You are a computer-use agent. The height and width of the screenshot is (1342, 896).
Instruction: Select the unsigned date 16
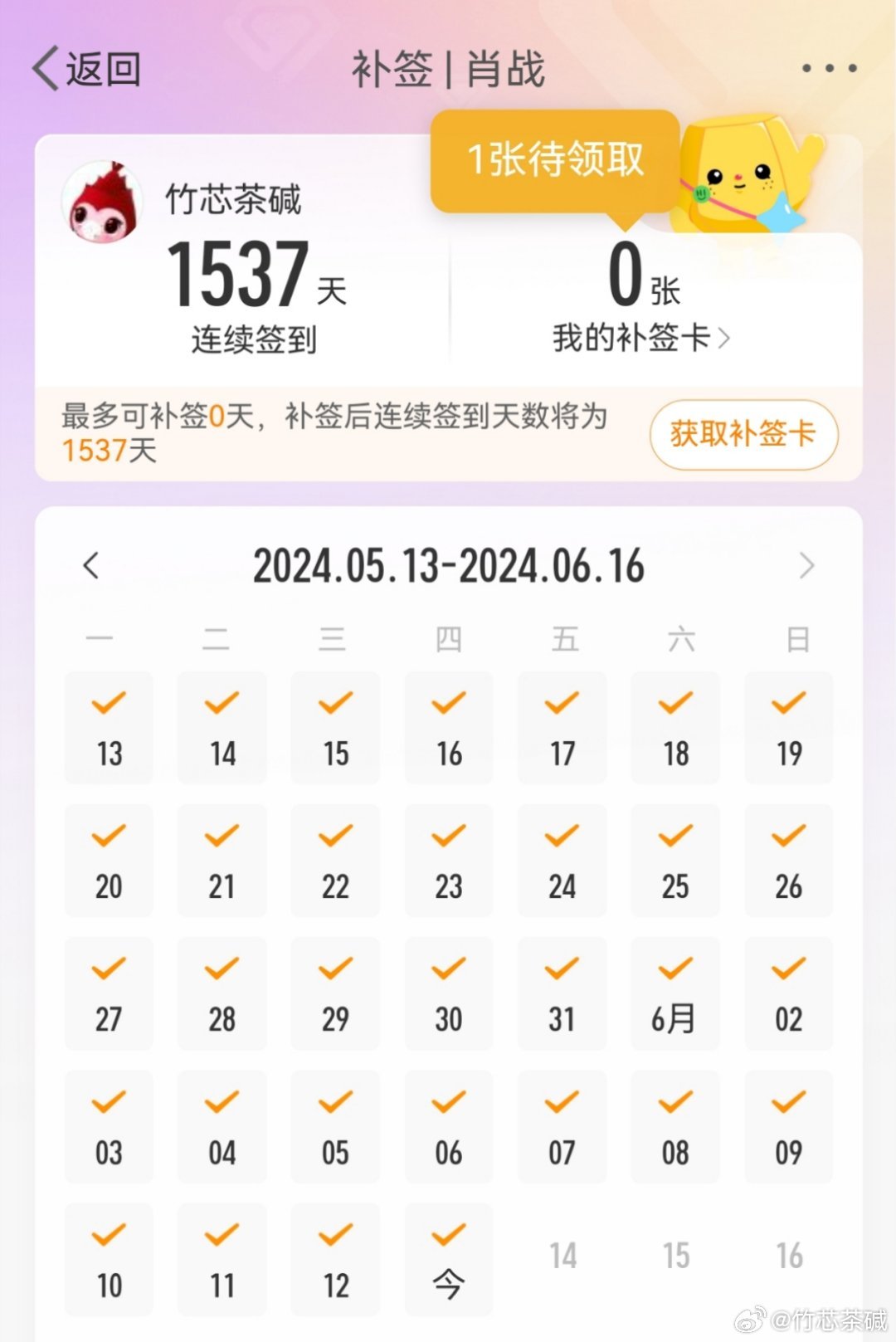(x=788, y=1257)
